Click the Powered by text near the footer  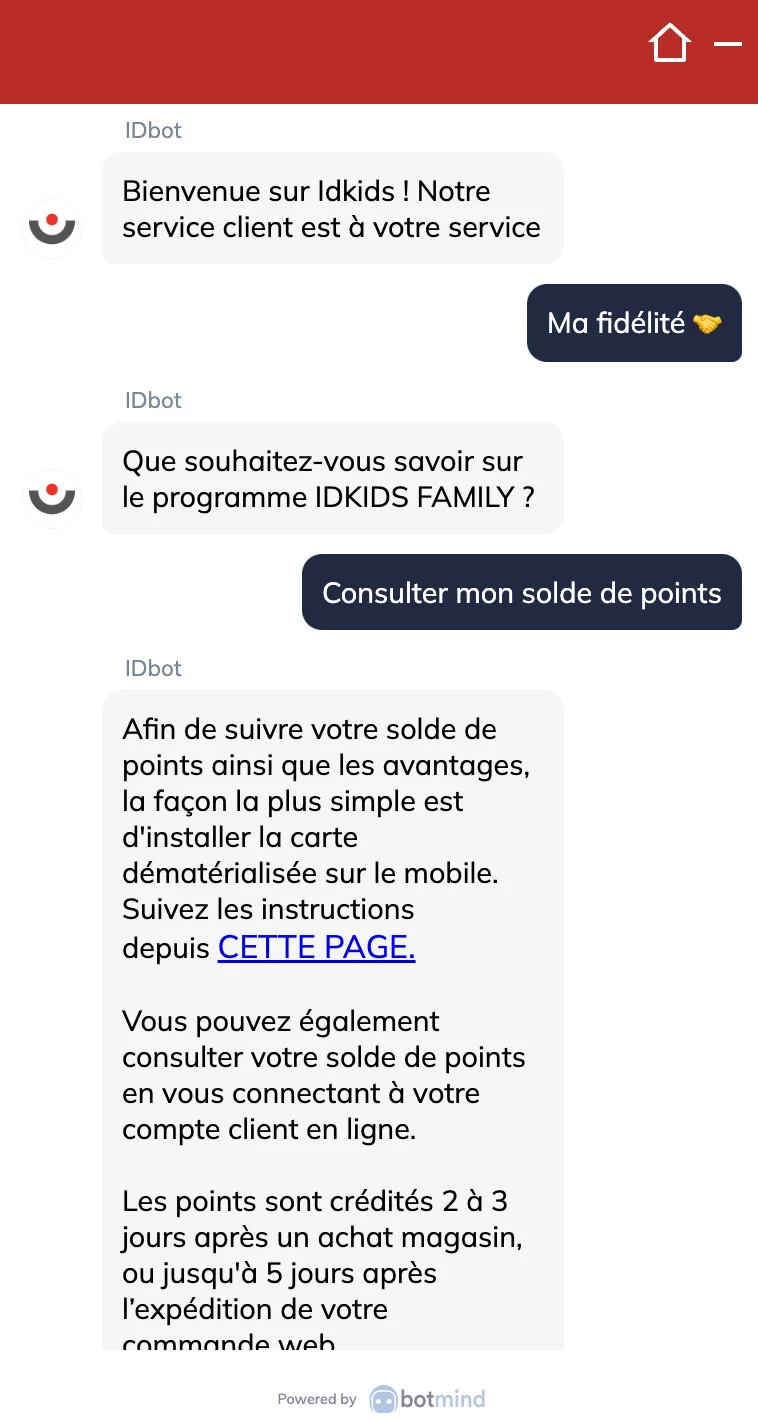[317, 1399]
